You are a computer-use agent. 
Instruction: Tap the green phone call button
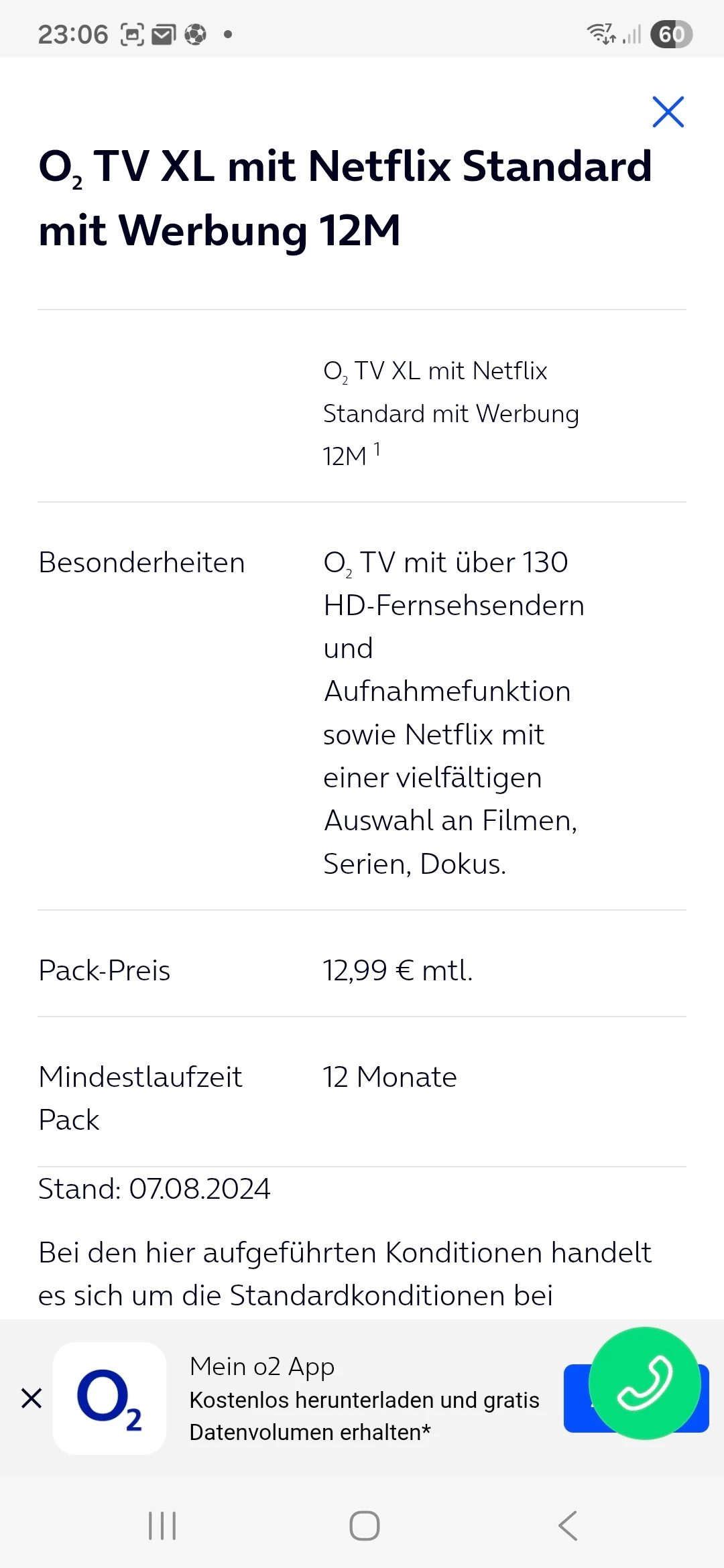tap(644, 1383)
